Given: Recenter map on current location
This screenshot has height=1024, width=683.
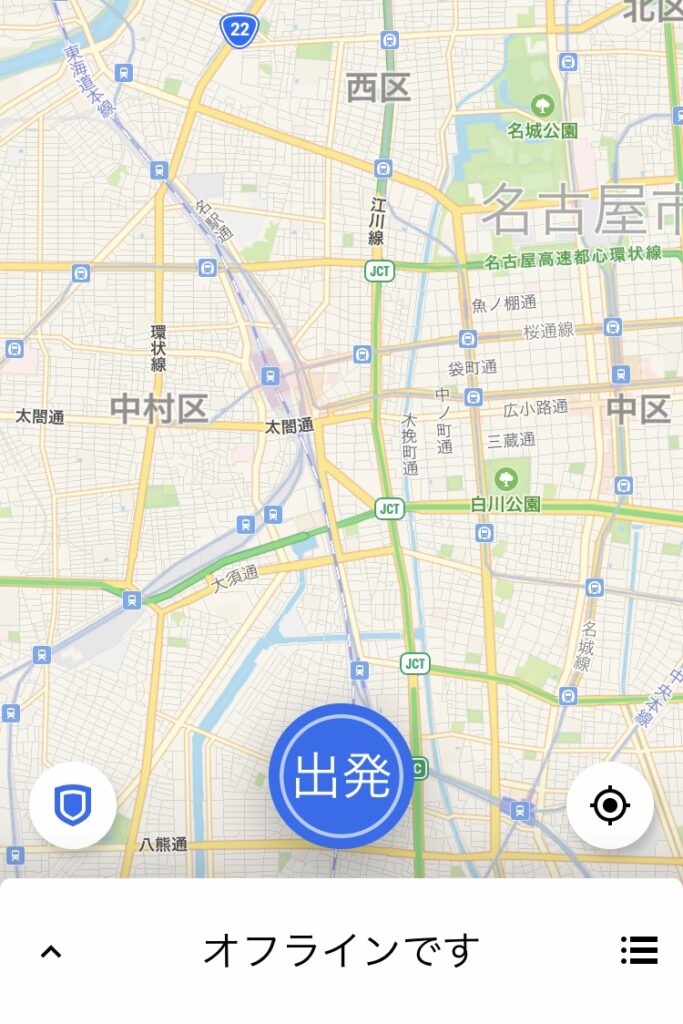Looking at the screenshot, I should pyautogui.click(x=610, y=805).
